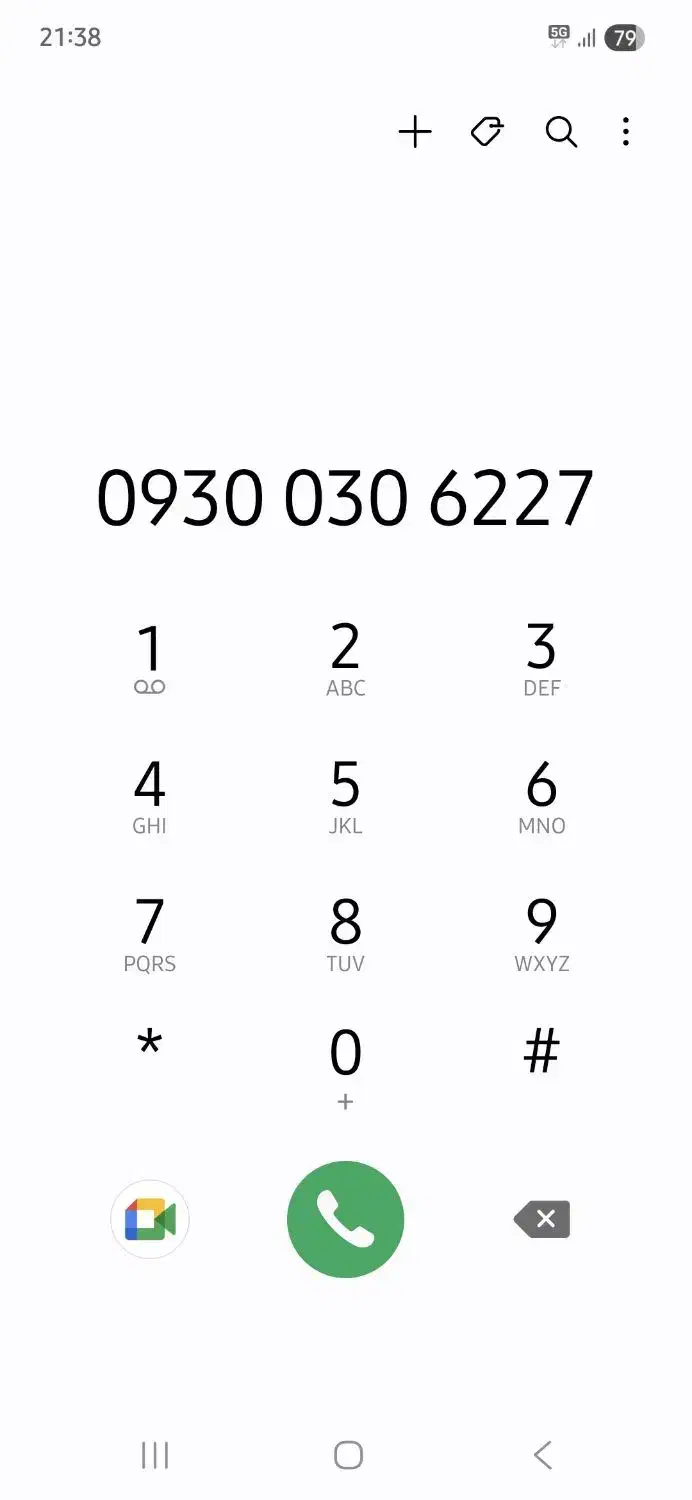Dial digit 4 GHI key
The height and width of the screenshot is (1500, 692).
[149, 796]
